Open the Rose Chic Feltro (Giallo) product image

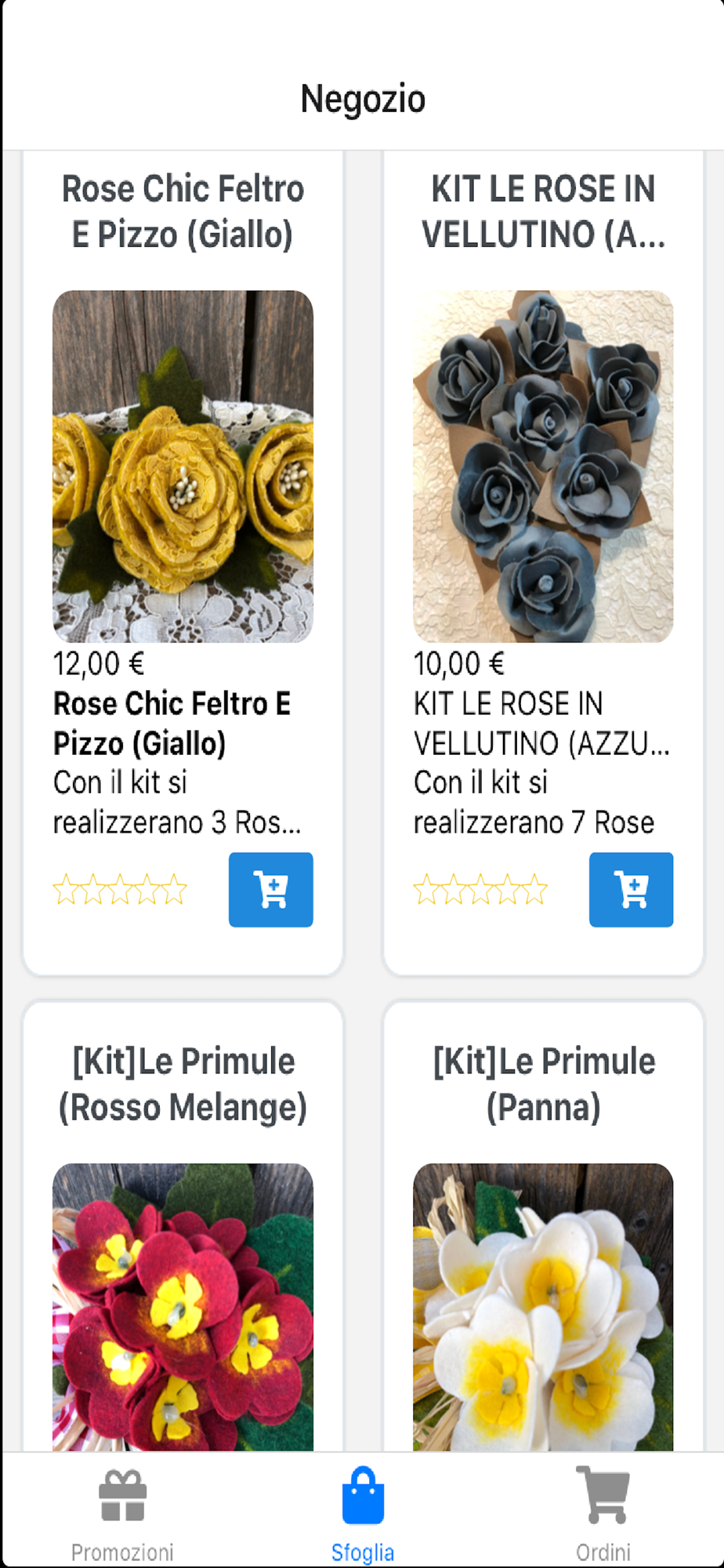(183, 466)
